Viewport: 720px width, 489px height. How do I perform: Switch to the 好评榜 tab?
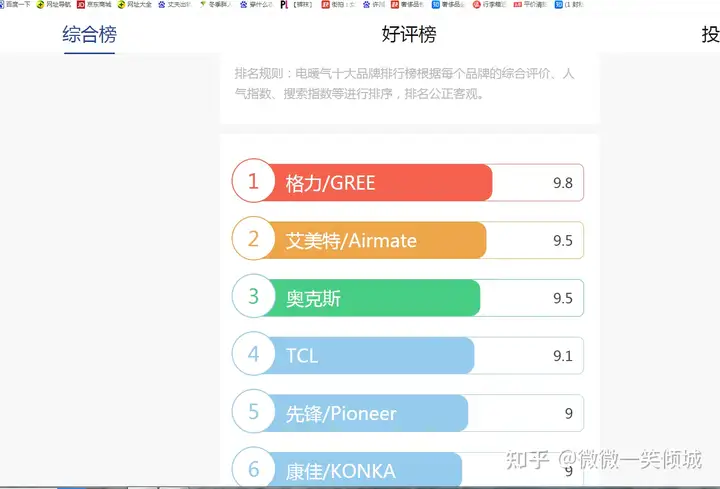[x=409, y=34]
